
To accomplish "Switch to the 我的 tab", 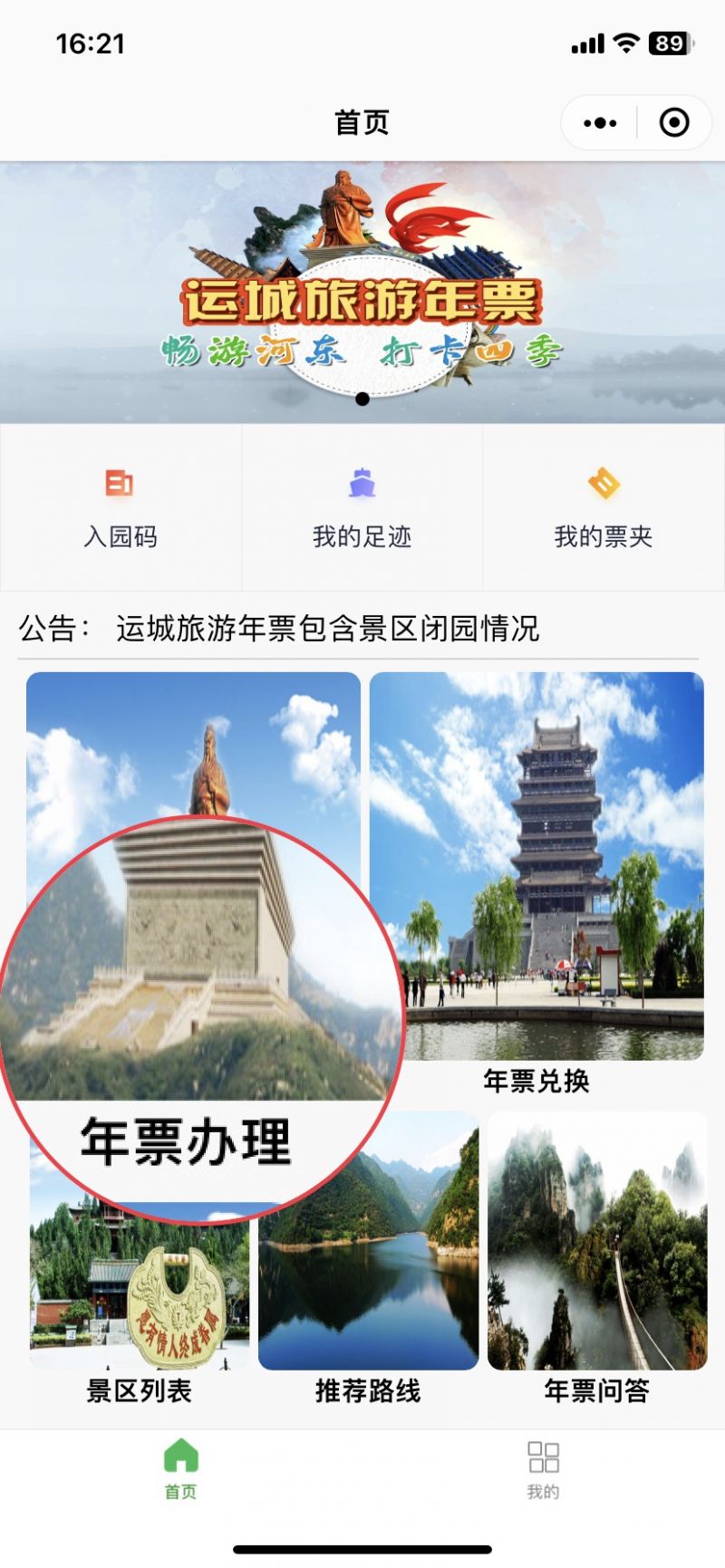I will [543, 1467].
